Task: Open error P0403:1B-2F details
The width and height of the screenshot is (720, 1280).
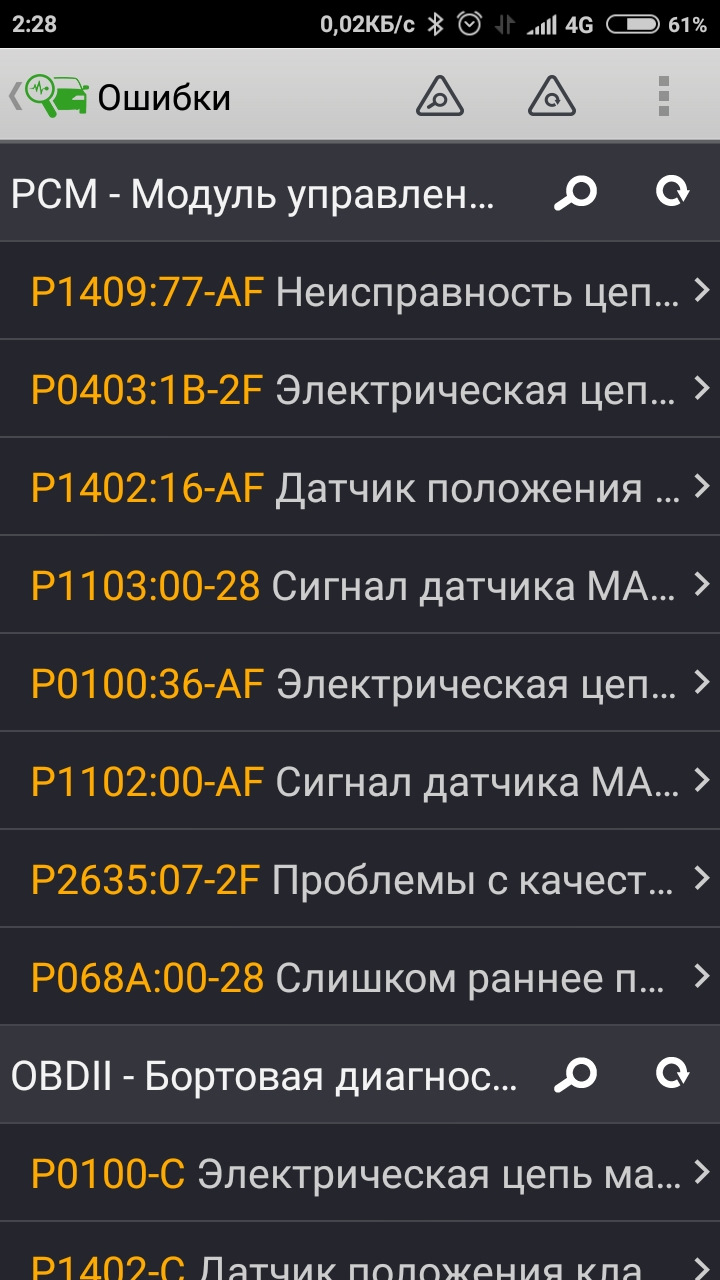Action: coord(360,390)
